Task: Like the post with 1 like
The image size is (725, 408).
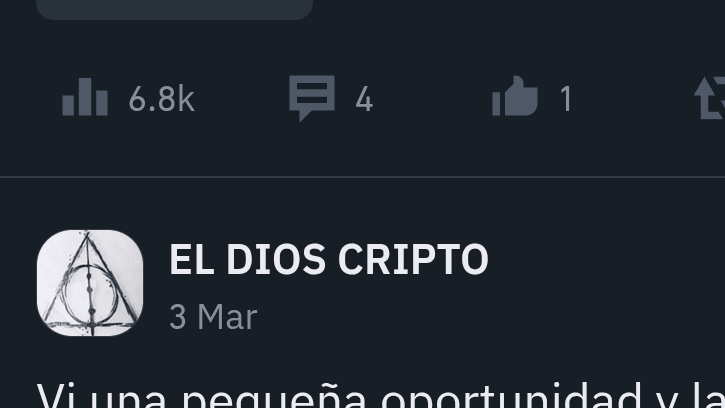Action: click(515, 98)
